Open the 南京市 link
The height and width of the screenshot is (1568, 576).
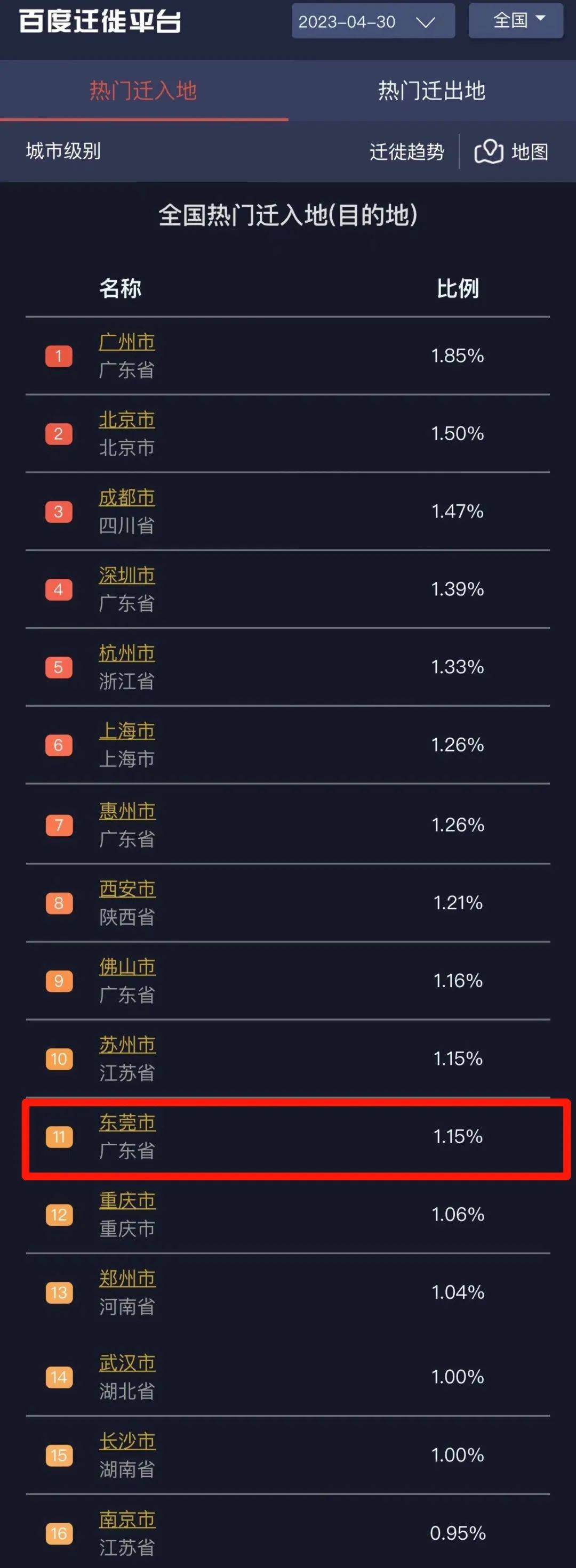tap(126, 1519)
